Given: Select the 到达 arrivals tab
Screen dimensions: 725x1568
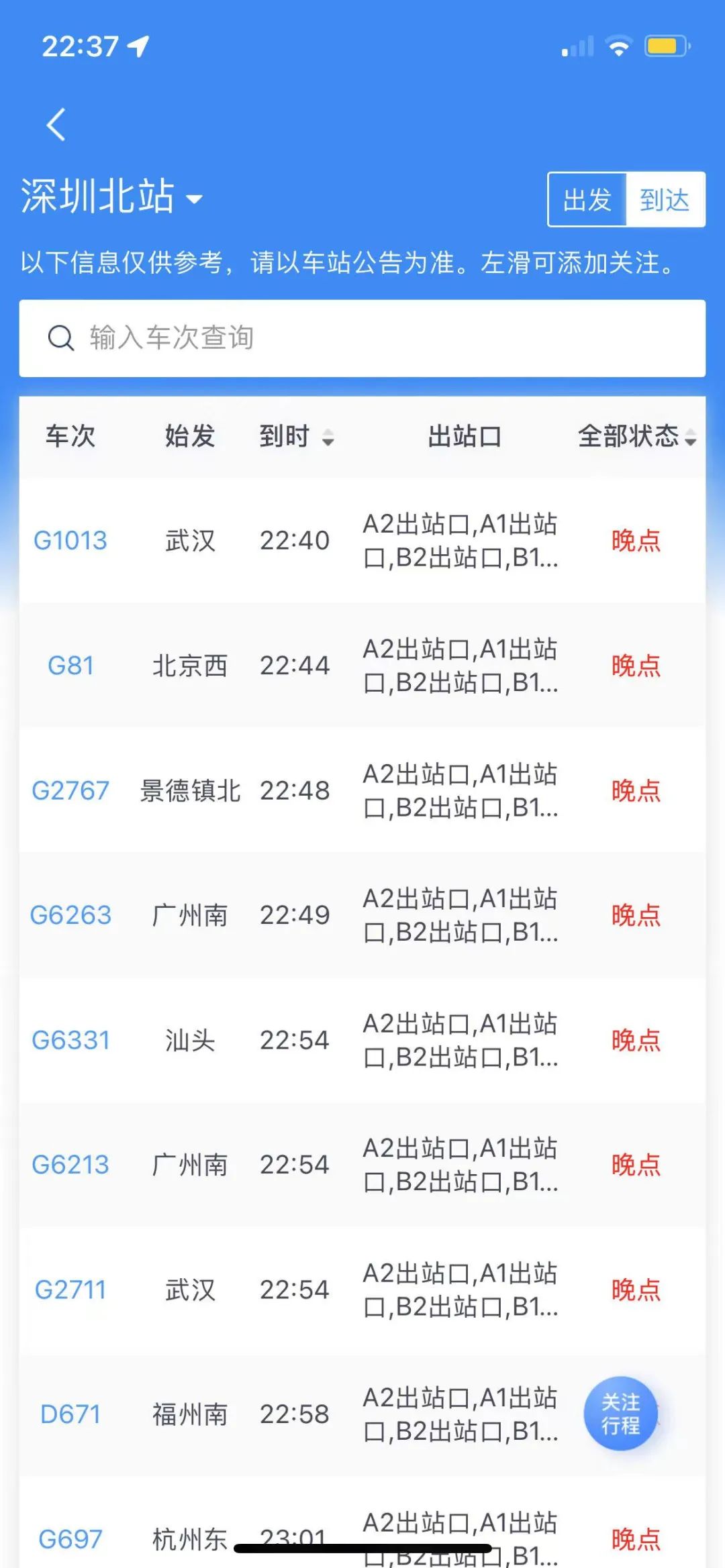Looking at the screenshot, I should coord(665,200).
